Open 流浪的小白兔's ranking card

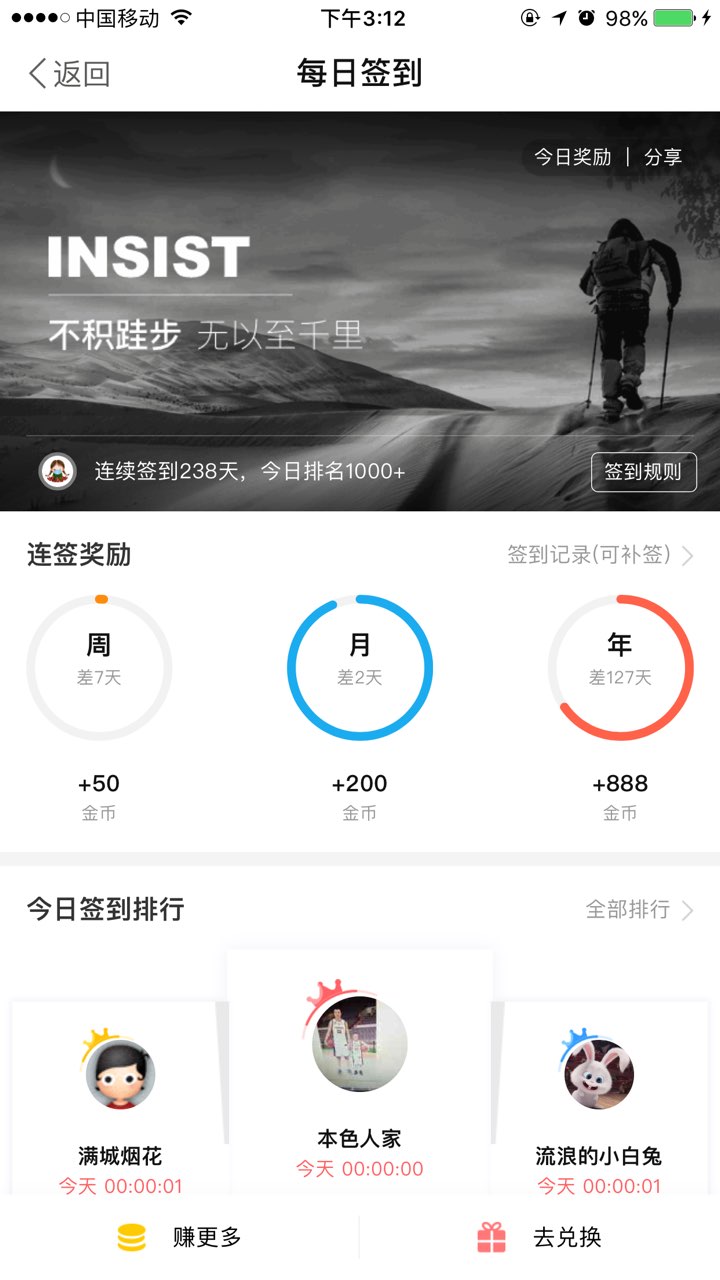[599, 1098]
